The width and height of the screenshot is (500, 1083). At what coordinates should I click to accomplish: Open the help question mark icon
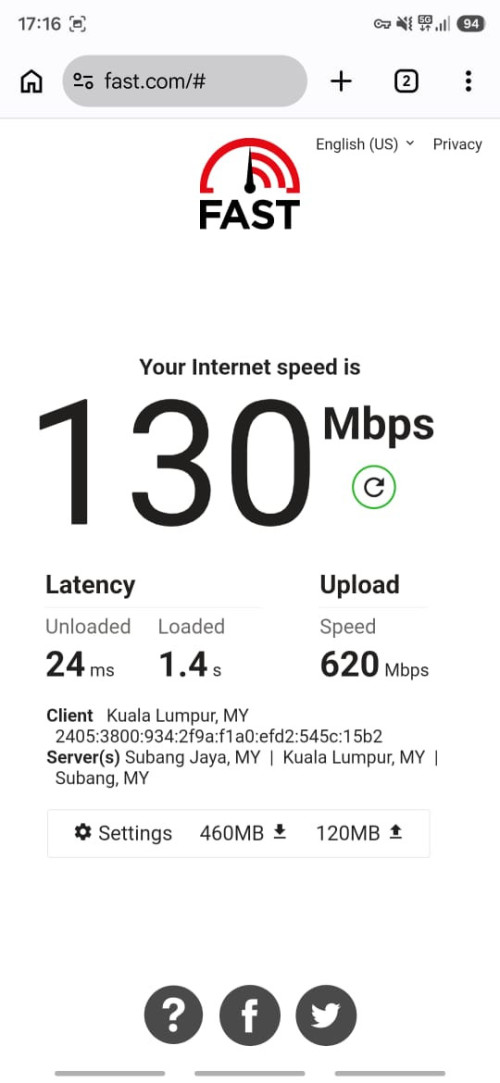173,1015
